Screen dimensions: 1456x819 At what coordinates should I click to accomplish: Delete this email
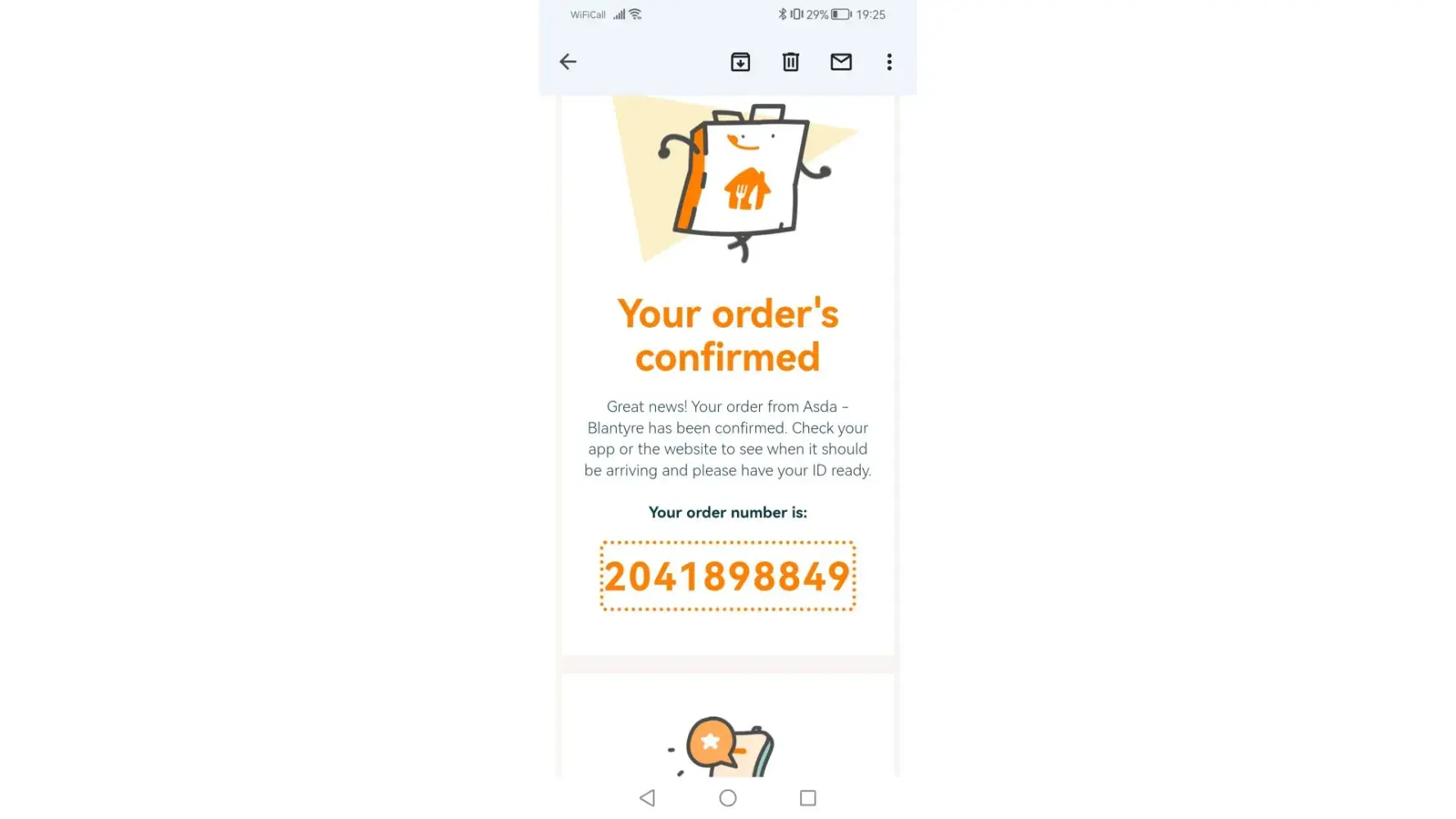pos(790,62)
